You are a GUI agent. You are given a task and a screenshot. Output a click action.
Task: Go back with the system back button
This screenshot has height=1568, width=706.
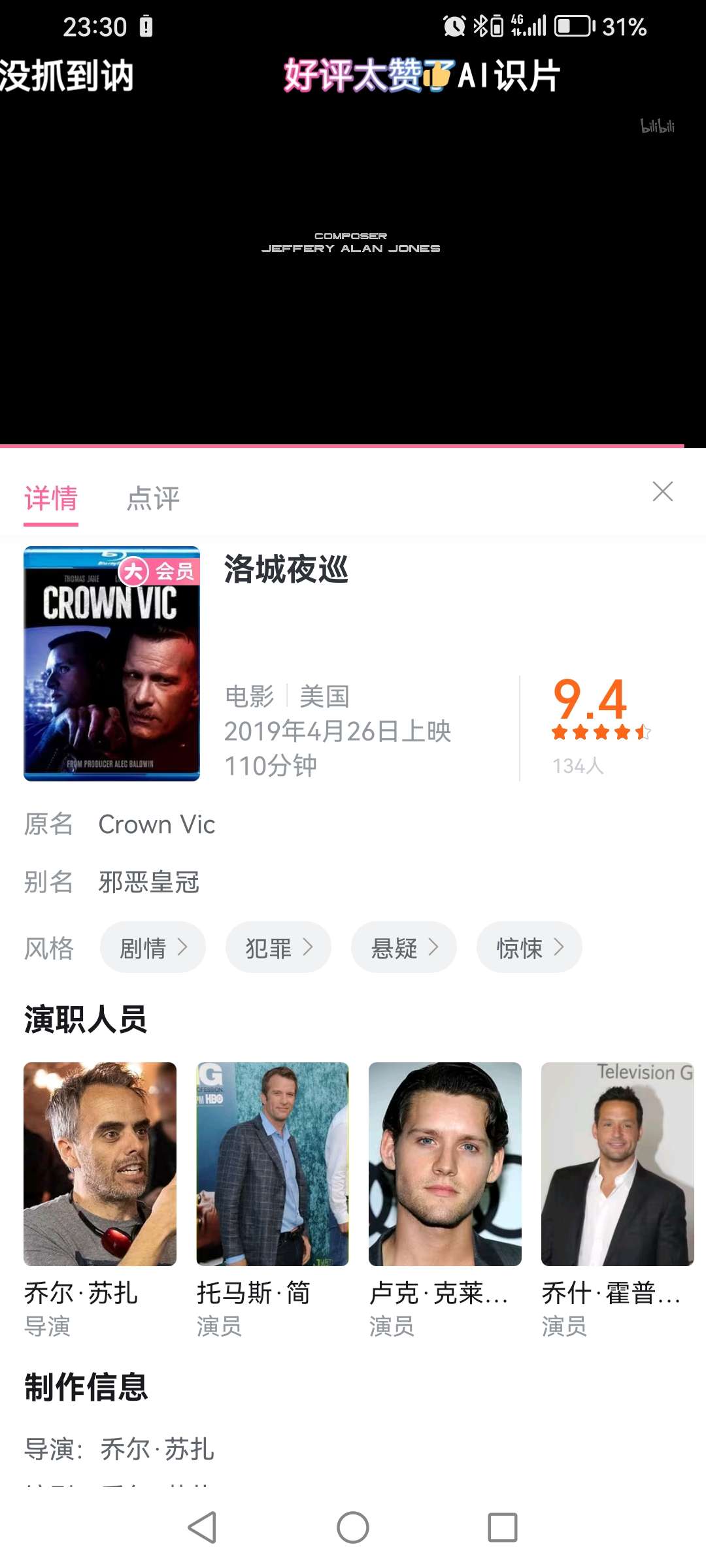tap(202, 1527)
